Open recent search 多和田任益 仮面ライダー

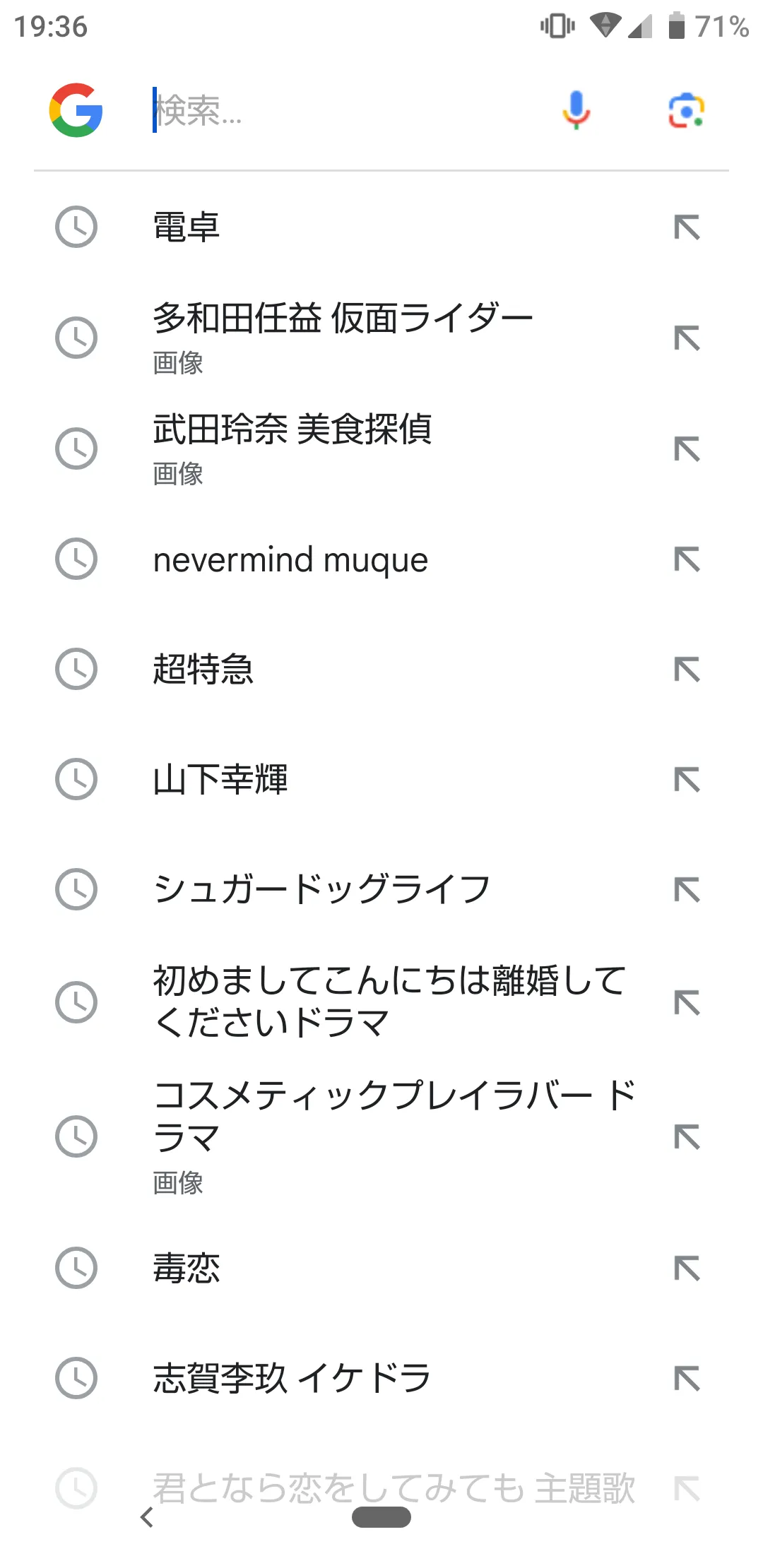click(x=381, y=338)
